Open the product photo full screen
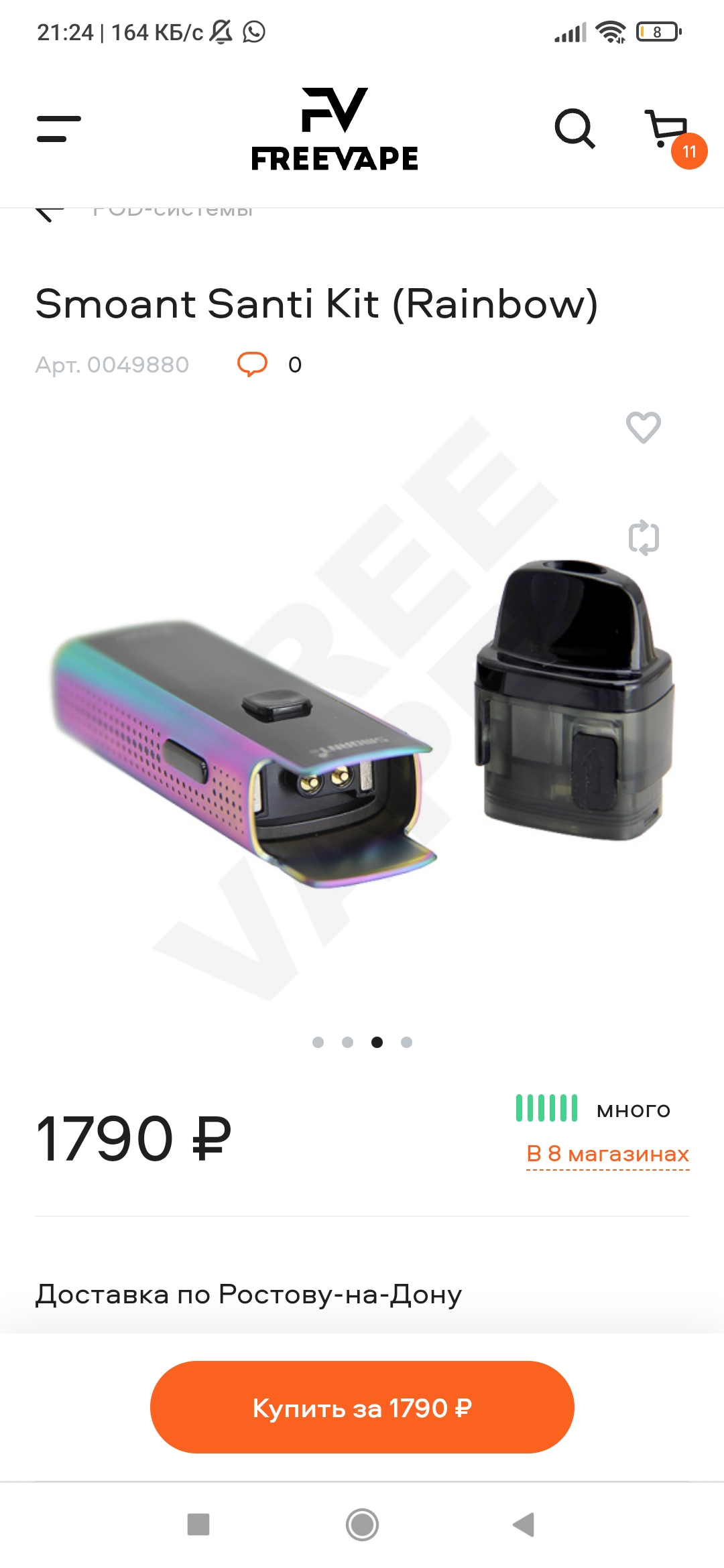 coord(362,710)
